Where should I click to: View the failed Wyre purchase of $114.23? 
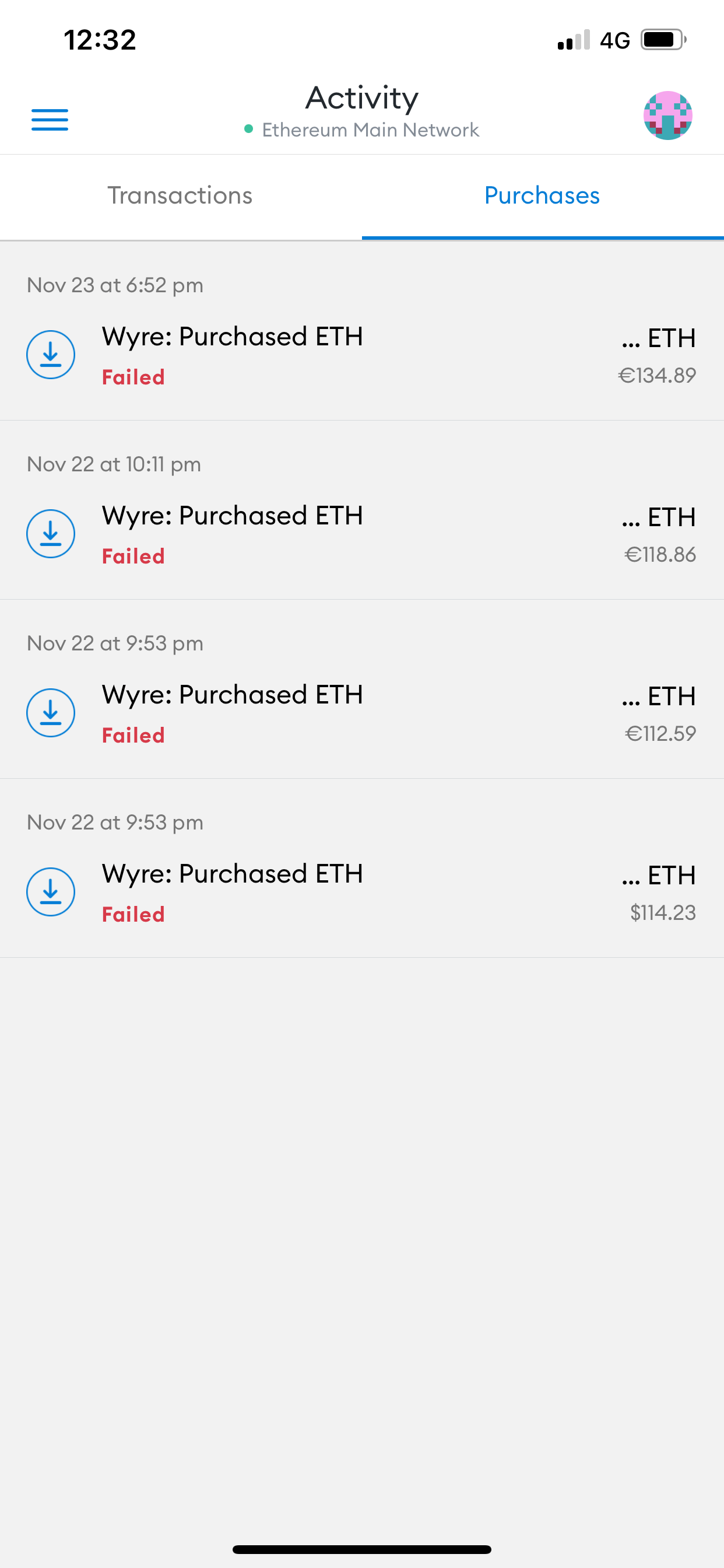pyautogui.click(x=361, y=893)
